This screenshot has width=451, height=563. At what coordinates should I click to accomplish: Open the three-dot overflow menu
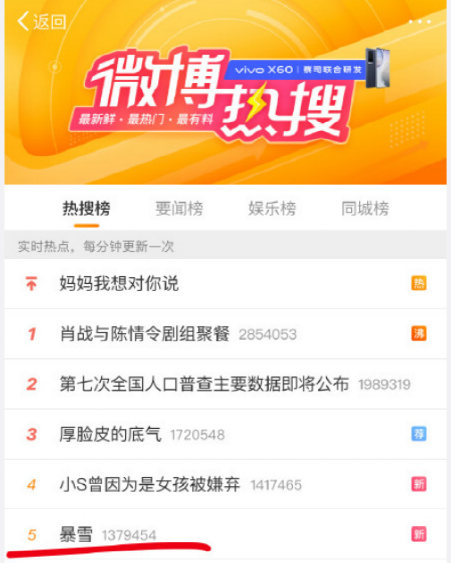(x=419, y=22)
